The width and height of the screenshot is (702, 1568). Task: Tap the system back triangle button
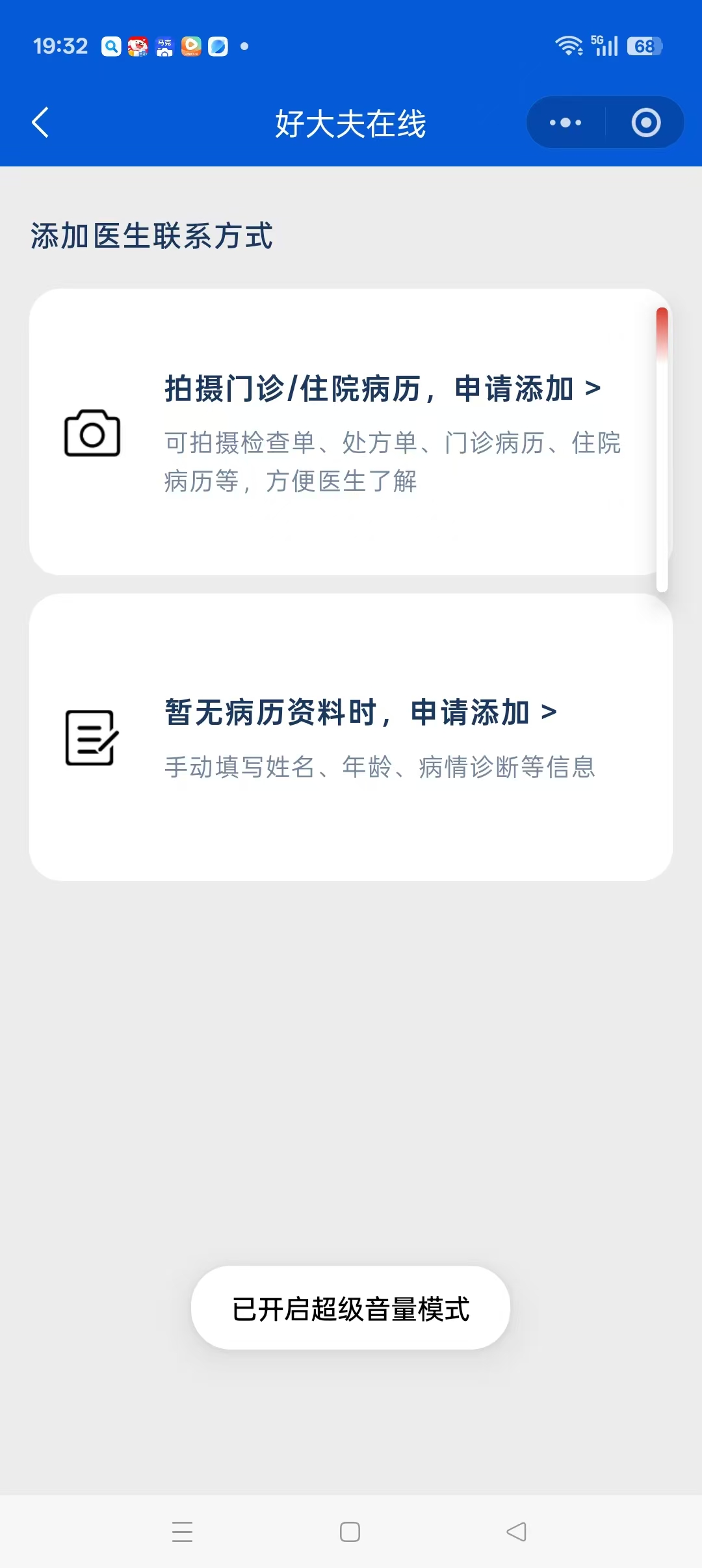[x=517, y=1532]
